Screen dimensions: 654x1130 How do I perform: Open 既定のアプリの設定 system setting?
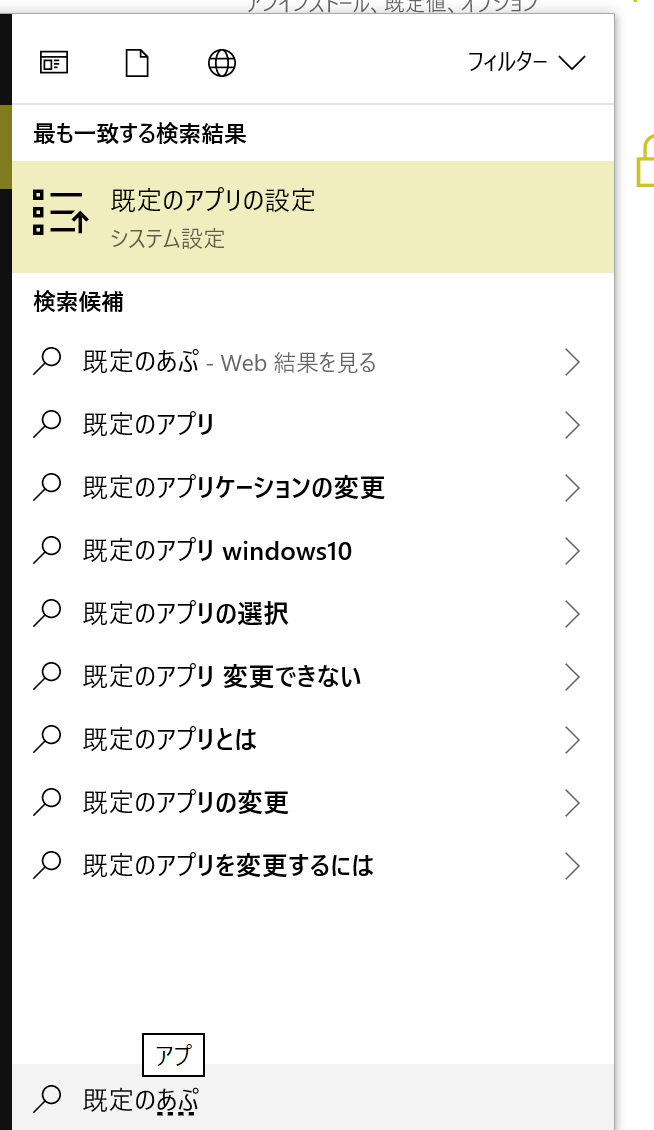[x=313, y=217]
